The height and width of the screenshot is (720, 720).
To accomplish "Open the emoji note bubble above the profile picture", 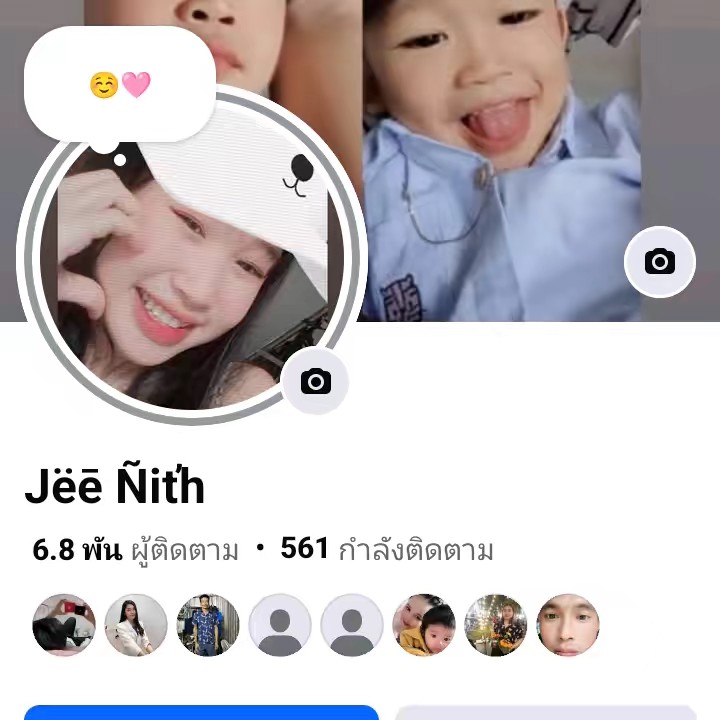I will (120, 85).
